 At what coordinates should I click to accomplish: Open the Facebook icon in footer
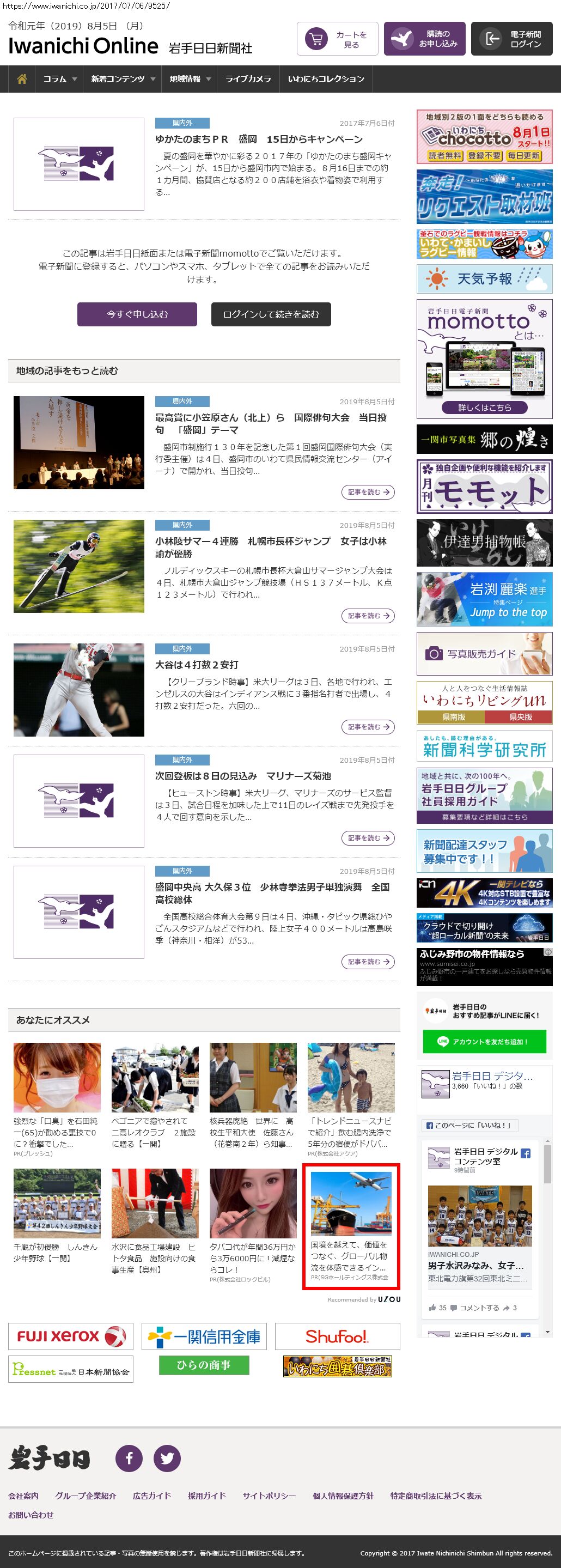[129, 1458]
